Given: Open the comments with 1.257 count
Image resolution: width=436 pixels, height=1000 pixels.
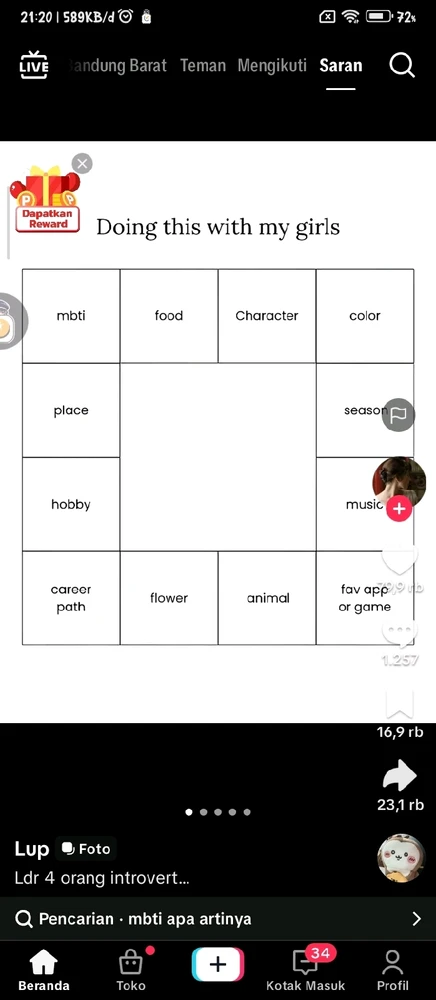Looking at the screenshot, I should 399,633.
